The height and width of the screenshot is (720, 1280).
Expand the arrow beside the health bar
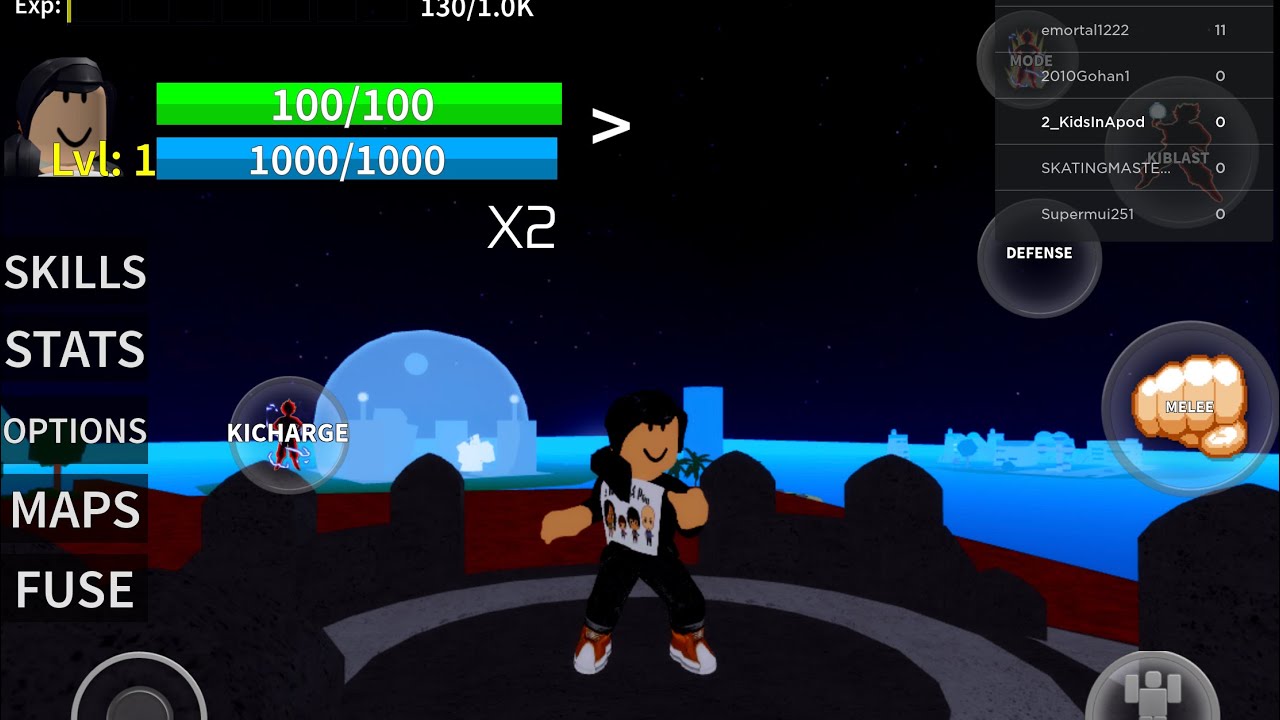610,127
